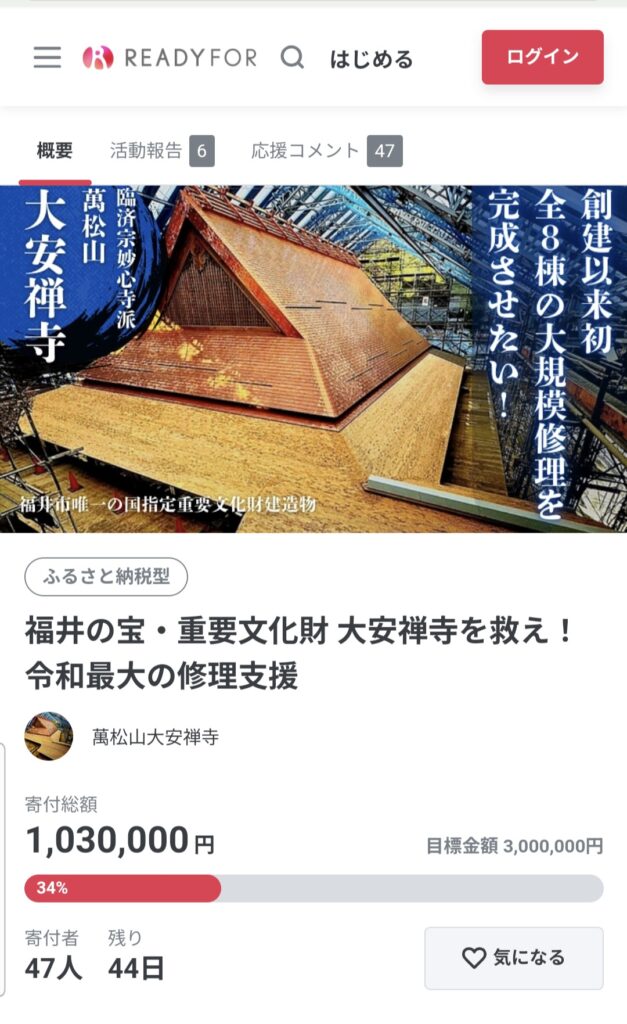Tap the はじめる link

point(371,59)
